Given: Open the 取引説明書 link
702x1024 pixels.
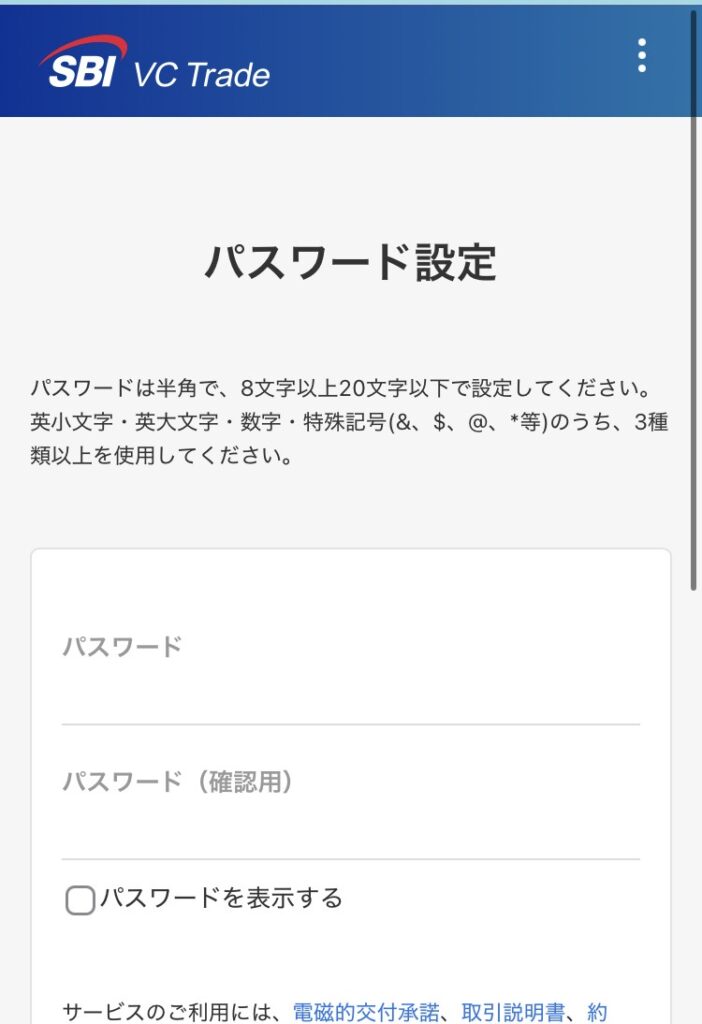Looking at the screenshot, I should pyautogui.click(x=512, y=1012).
